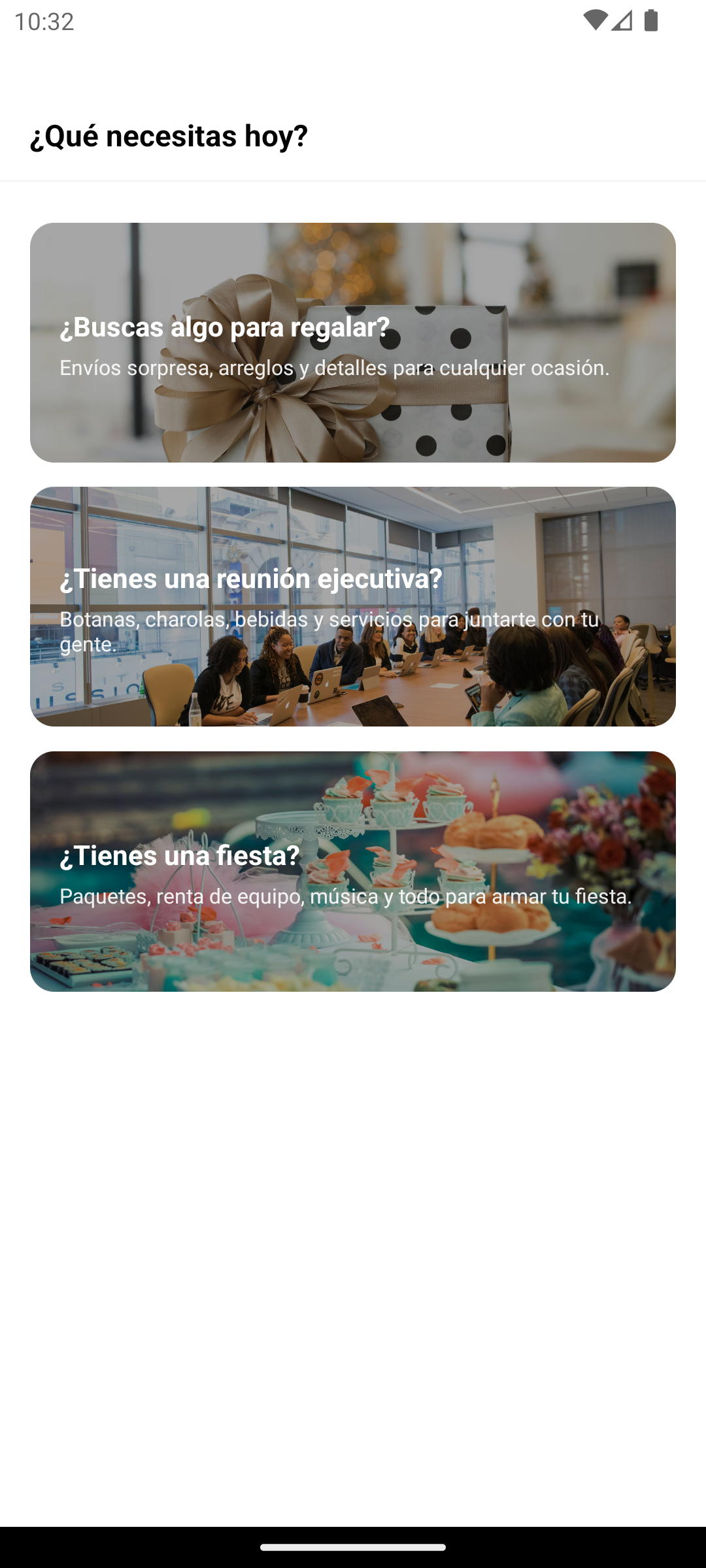Image resolution: width=706 pixels, height=1568 pixels.
Task: Tap the status bar at the top
Action: point(353,22)
